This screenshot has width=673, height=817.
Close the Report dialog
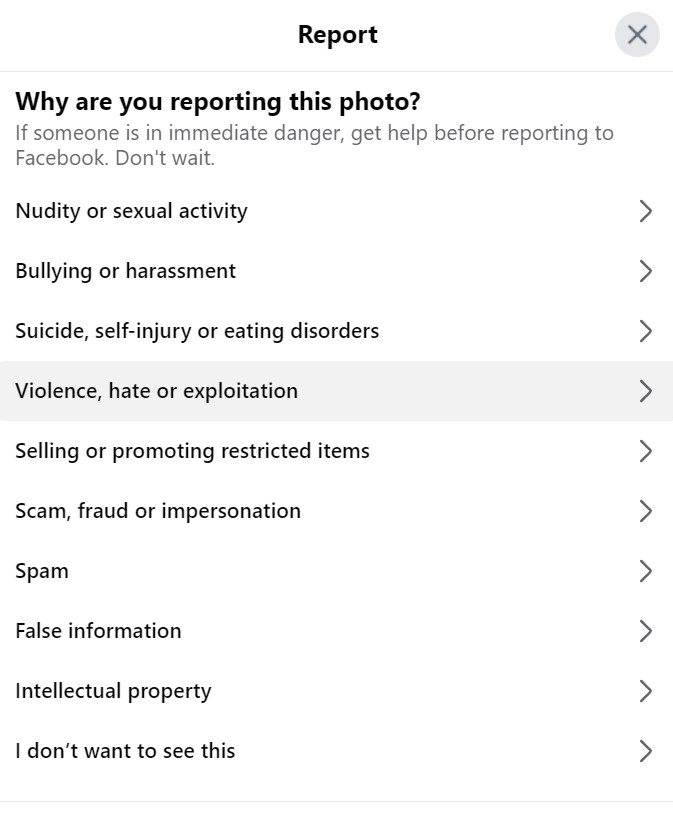[637, 35]
